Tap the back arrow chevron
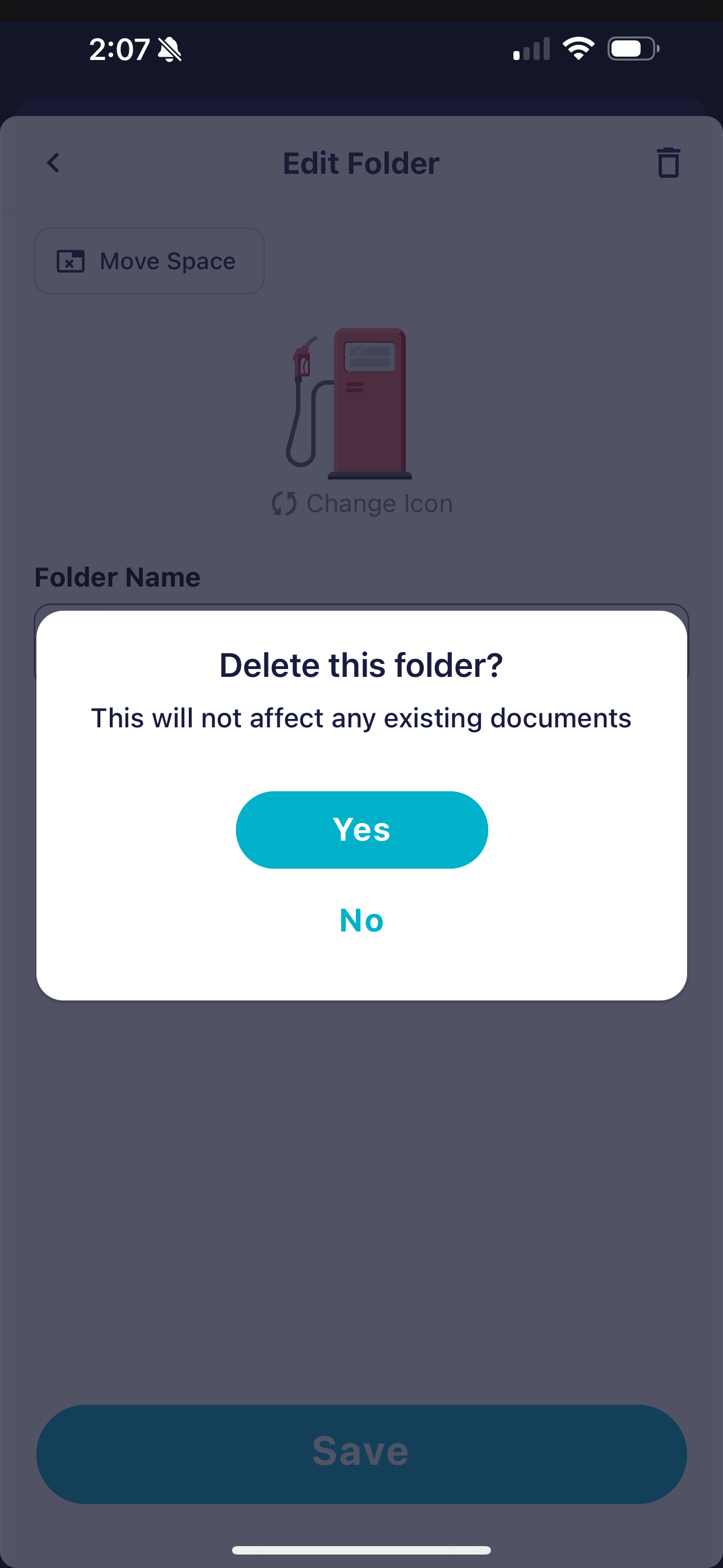The height and width of the screenshot is (1568, 723). point(53,163)
